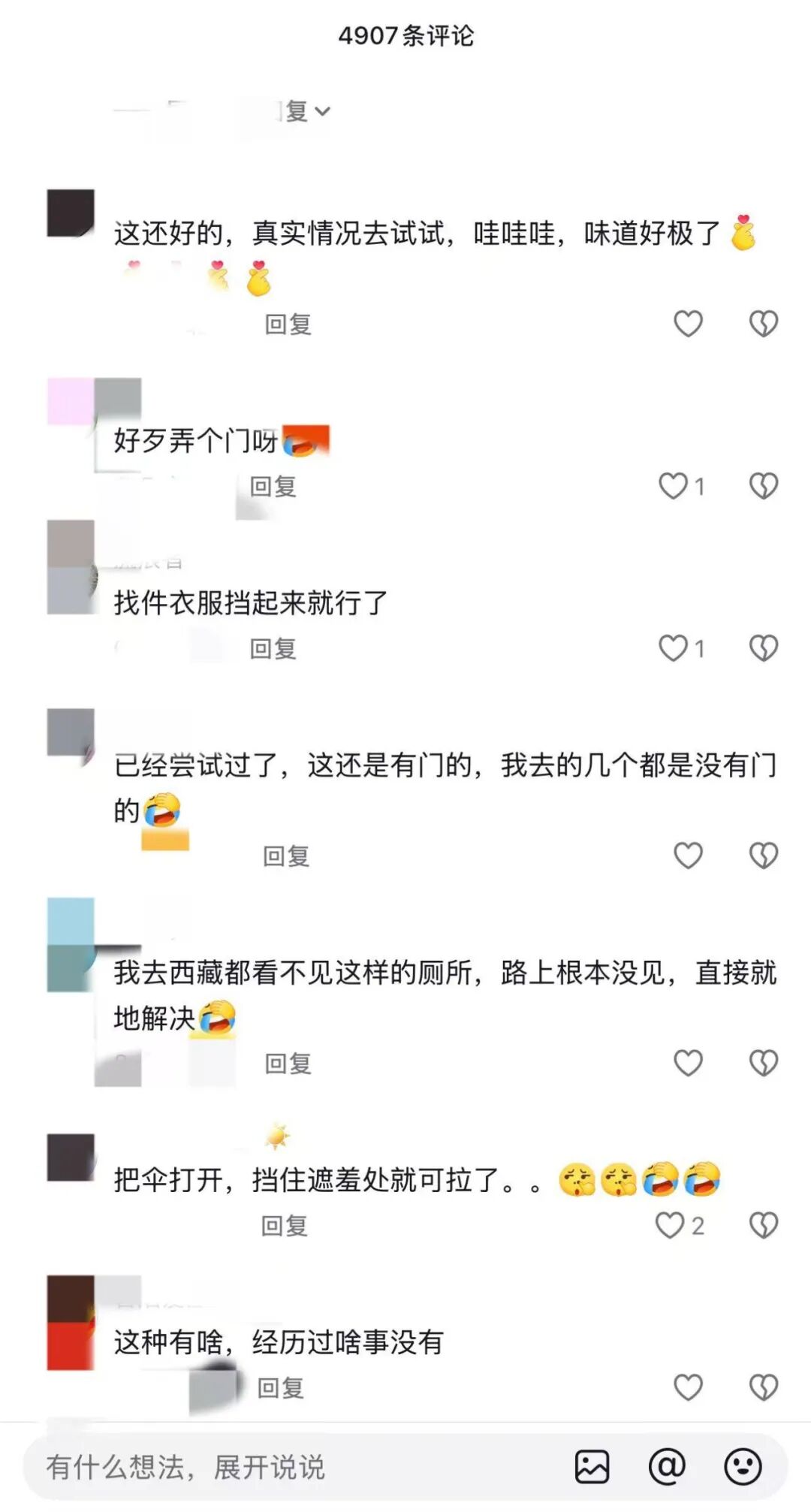Image resolution: width=811 pixels, height=1512 pixels.
Task: Like the comment '找件衣服挡起来就行了'
Action: (674, 648)
